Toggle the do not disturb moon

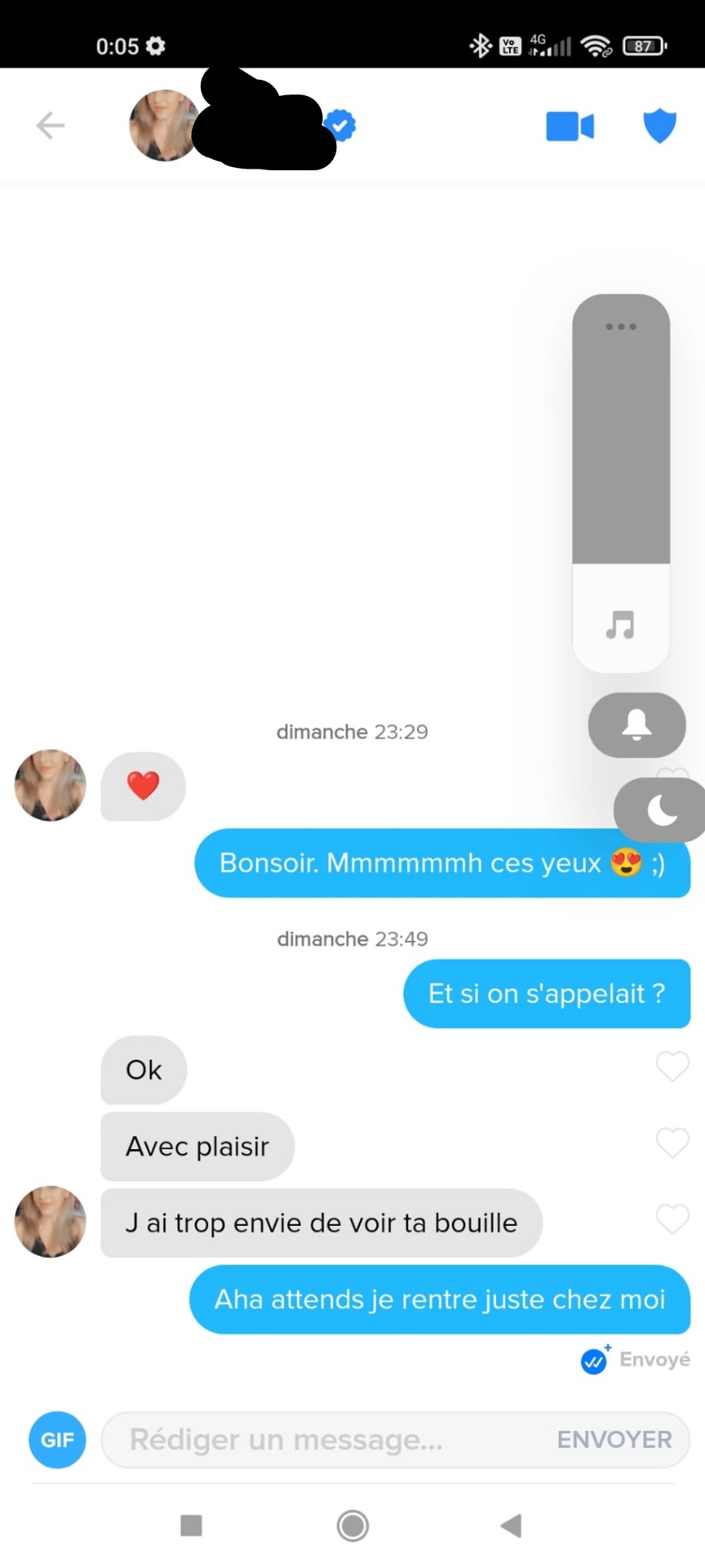[661, 810]
